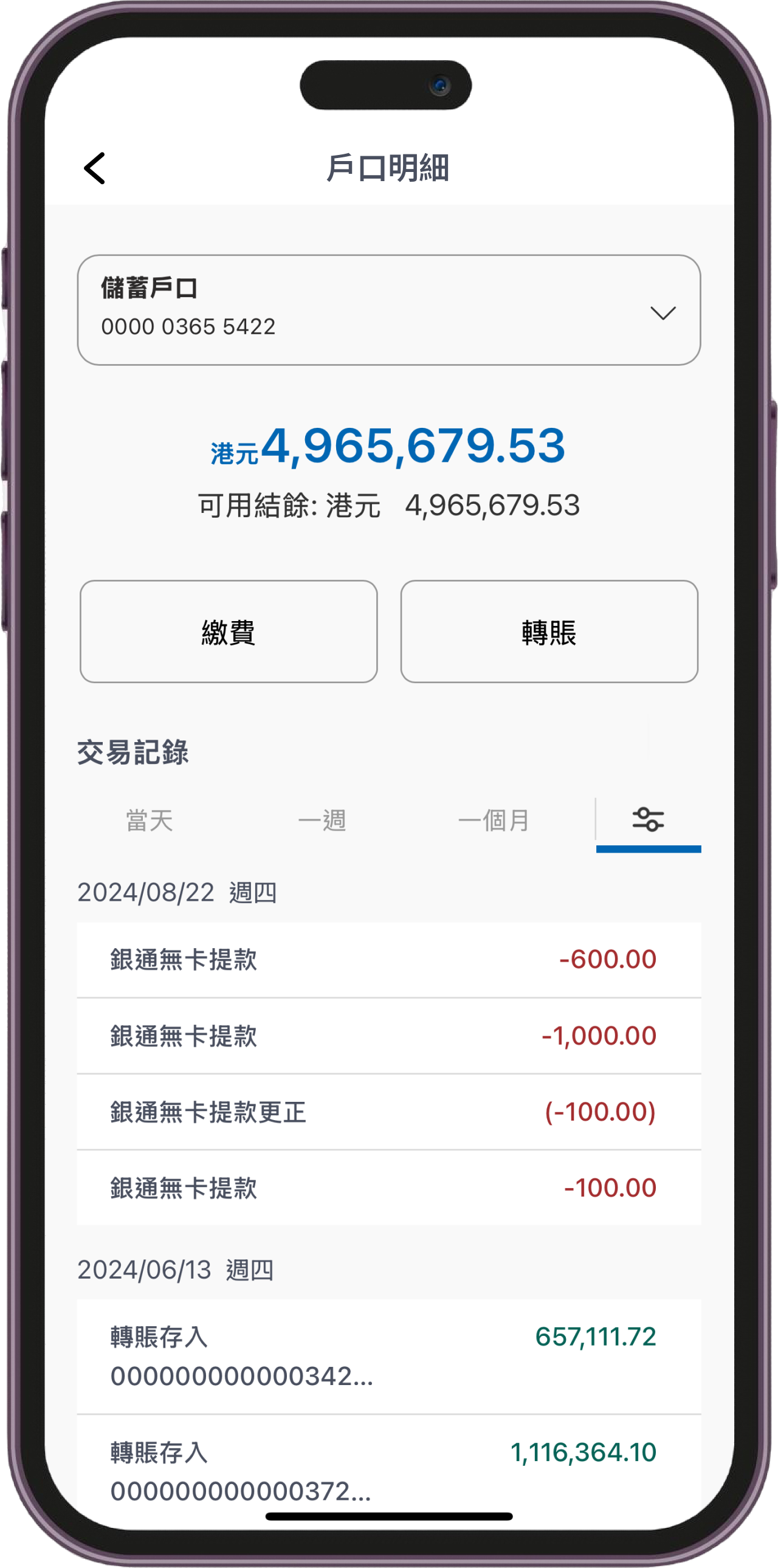Viewport: 778px width, 1568px height.
Task: Show 一個月 transactions
Action: (x=493, y=820)
